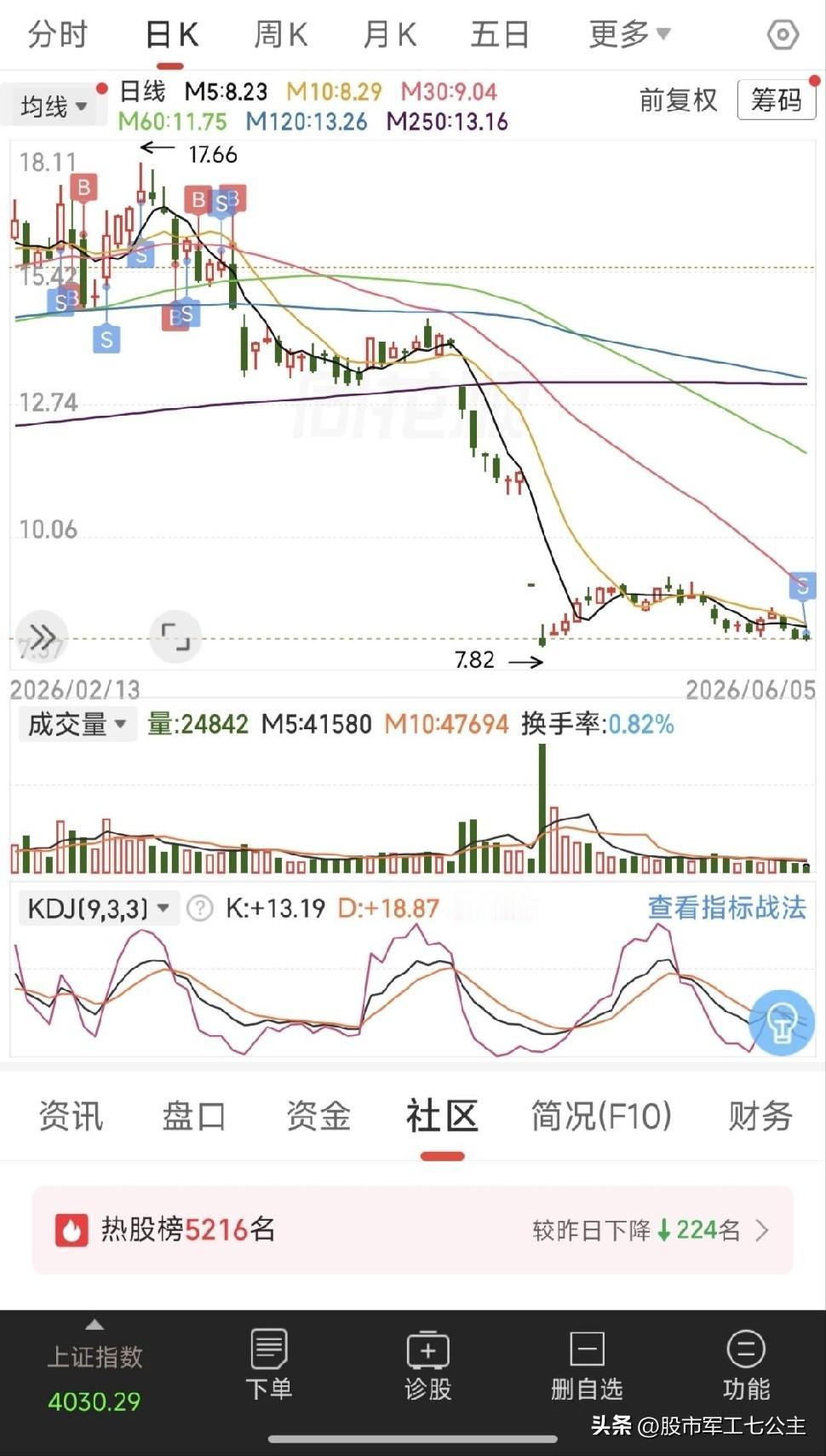The image size is (826, 1456).
Task: Change the 成交量 sub-indicator dropdown
Action: tap(77, 725)
